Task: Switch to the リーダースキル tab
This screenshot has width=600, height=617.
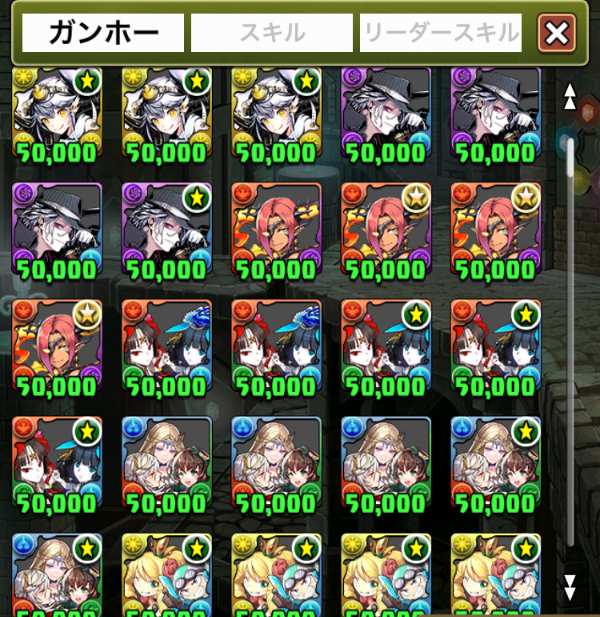Action: coord(440,34)
